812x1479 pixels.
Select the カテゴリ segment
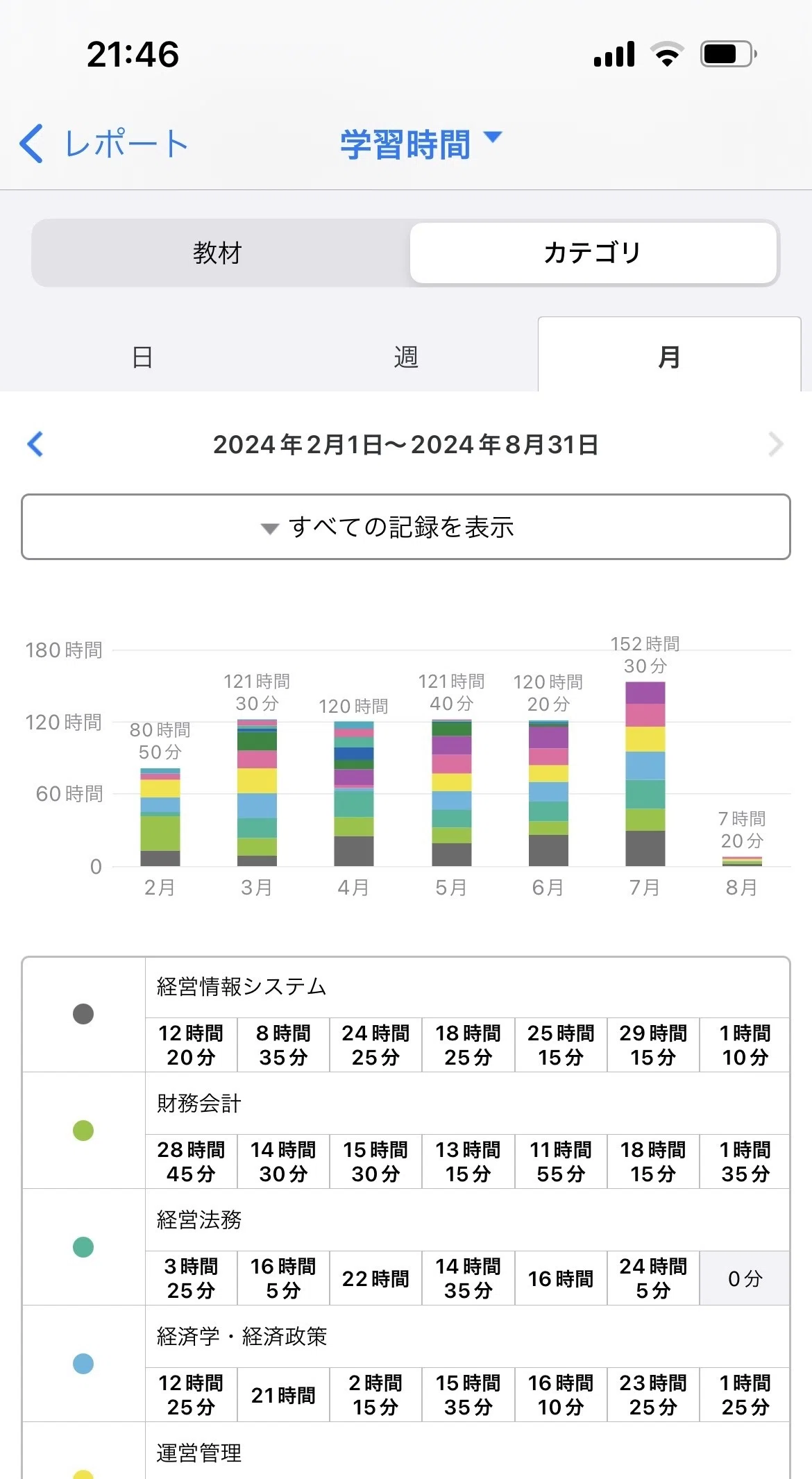tap(593, 253)
